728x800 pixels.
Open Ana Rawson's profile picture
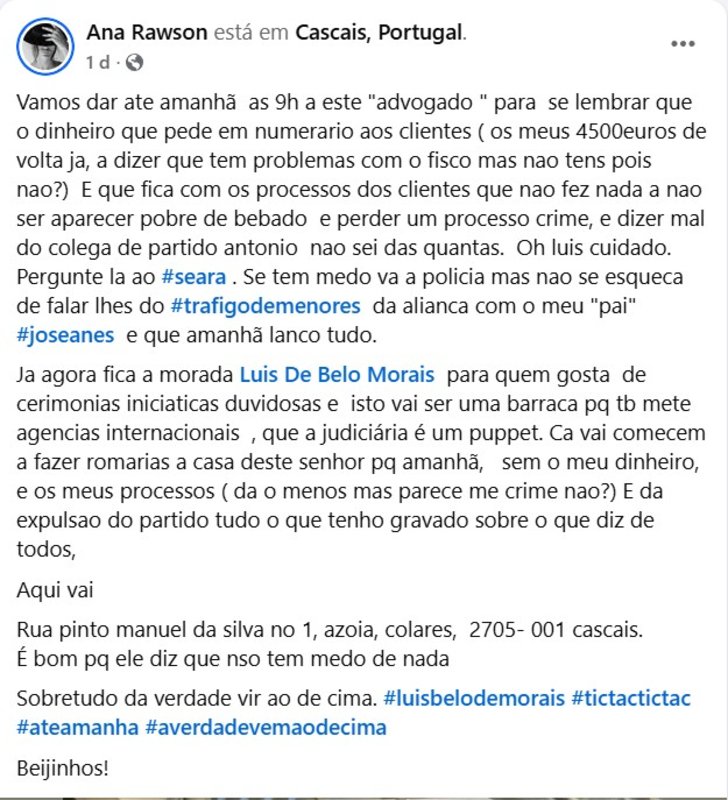(45, 46)
